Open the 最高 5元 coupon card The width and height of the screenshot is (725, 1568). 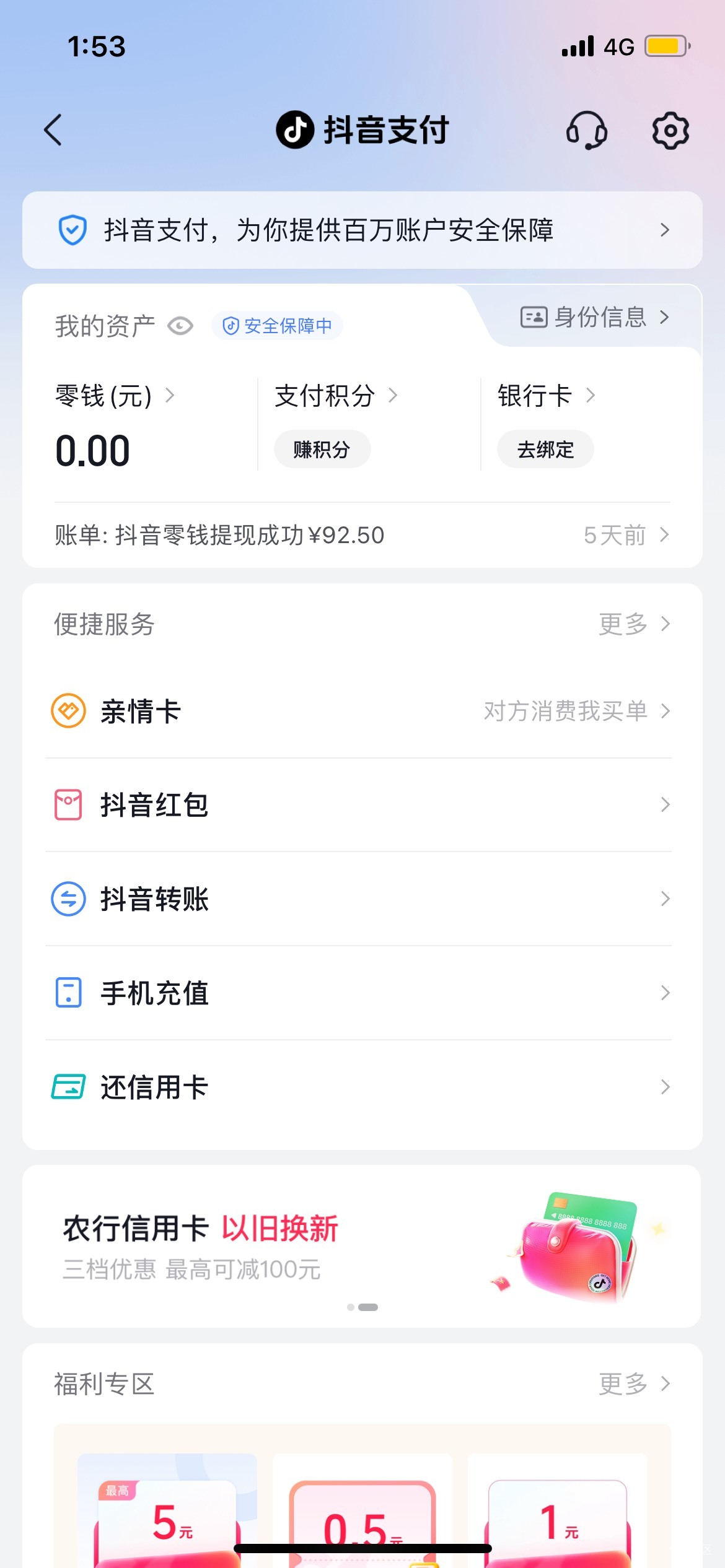pos(167,1517)
